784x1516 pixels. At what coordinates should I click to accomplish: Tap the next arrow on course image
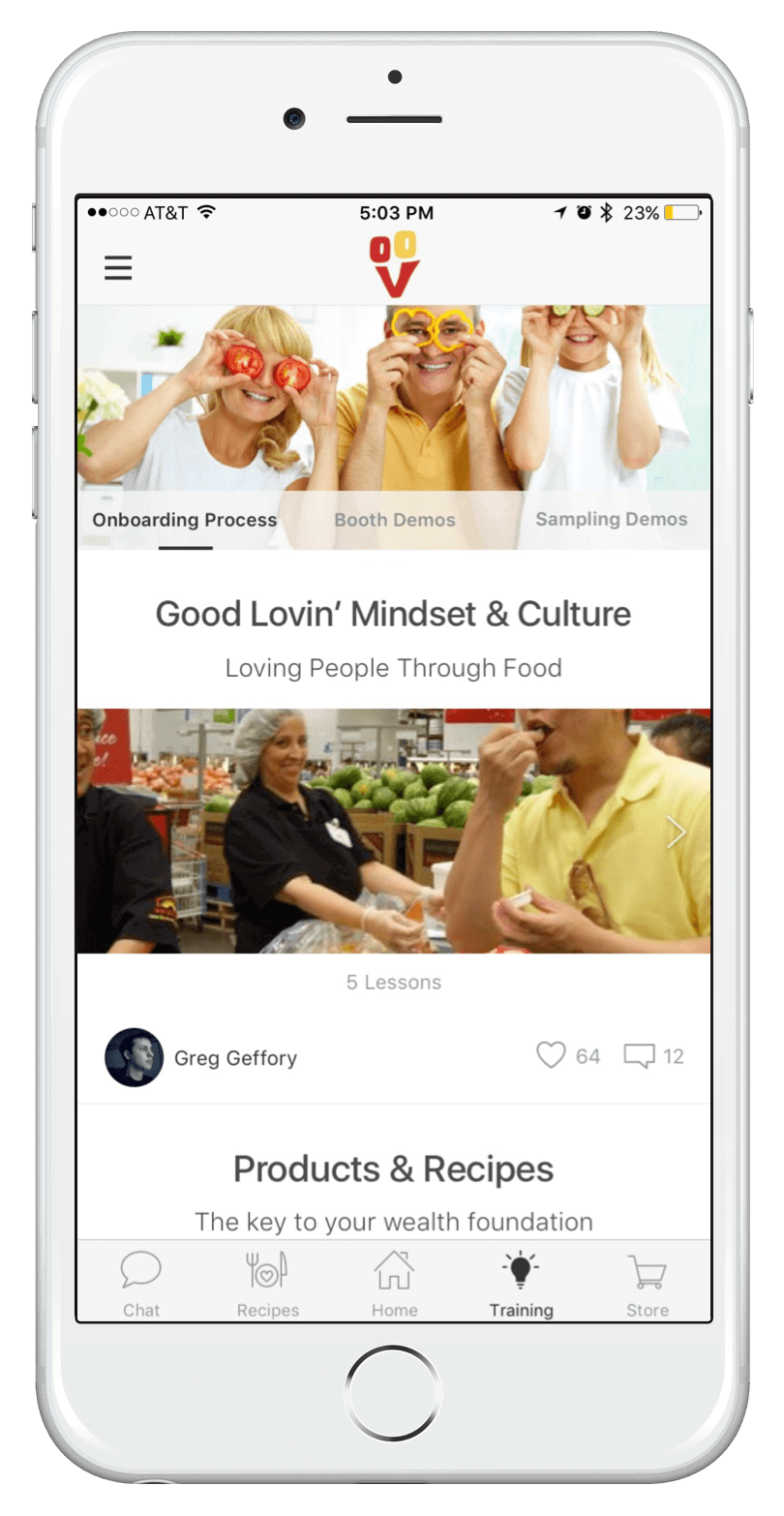pyautogui.click(x=676, y=832)
